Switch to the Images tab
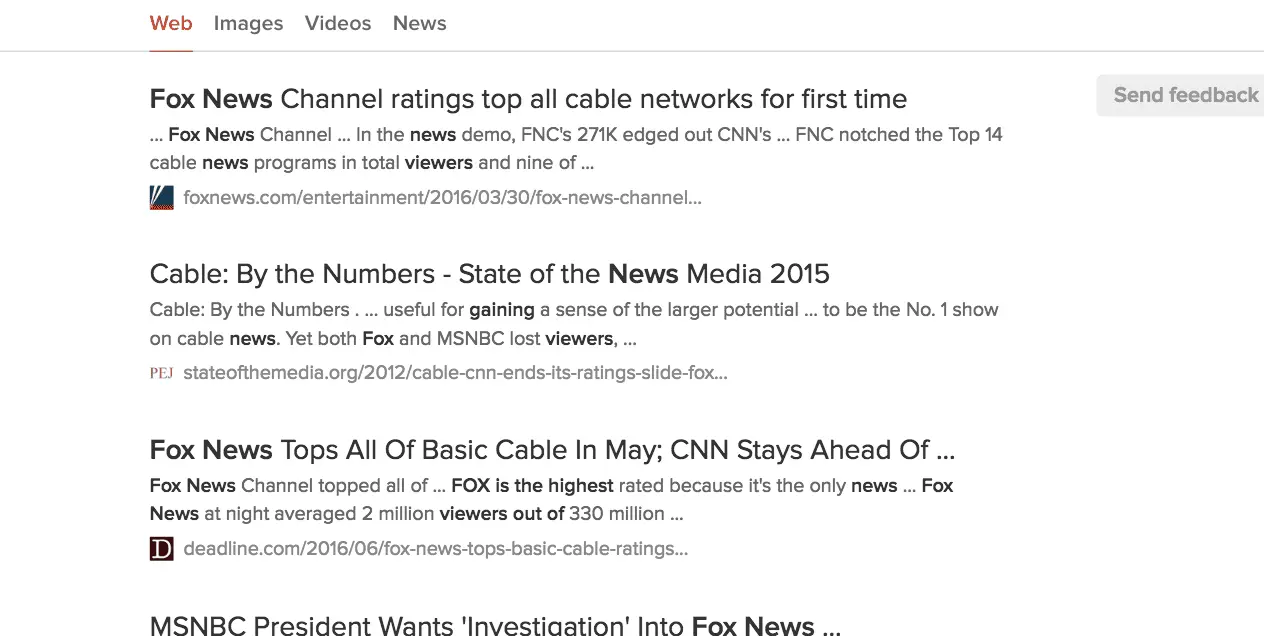Image resolution: width=1264 pixels, height=636 pixels. coord(248,23)
